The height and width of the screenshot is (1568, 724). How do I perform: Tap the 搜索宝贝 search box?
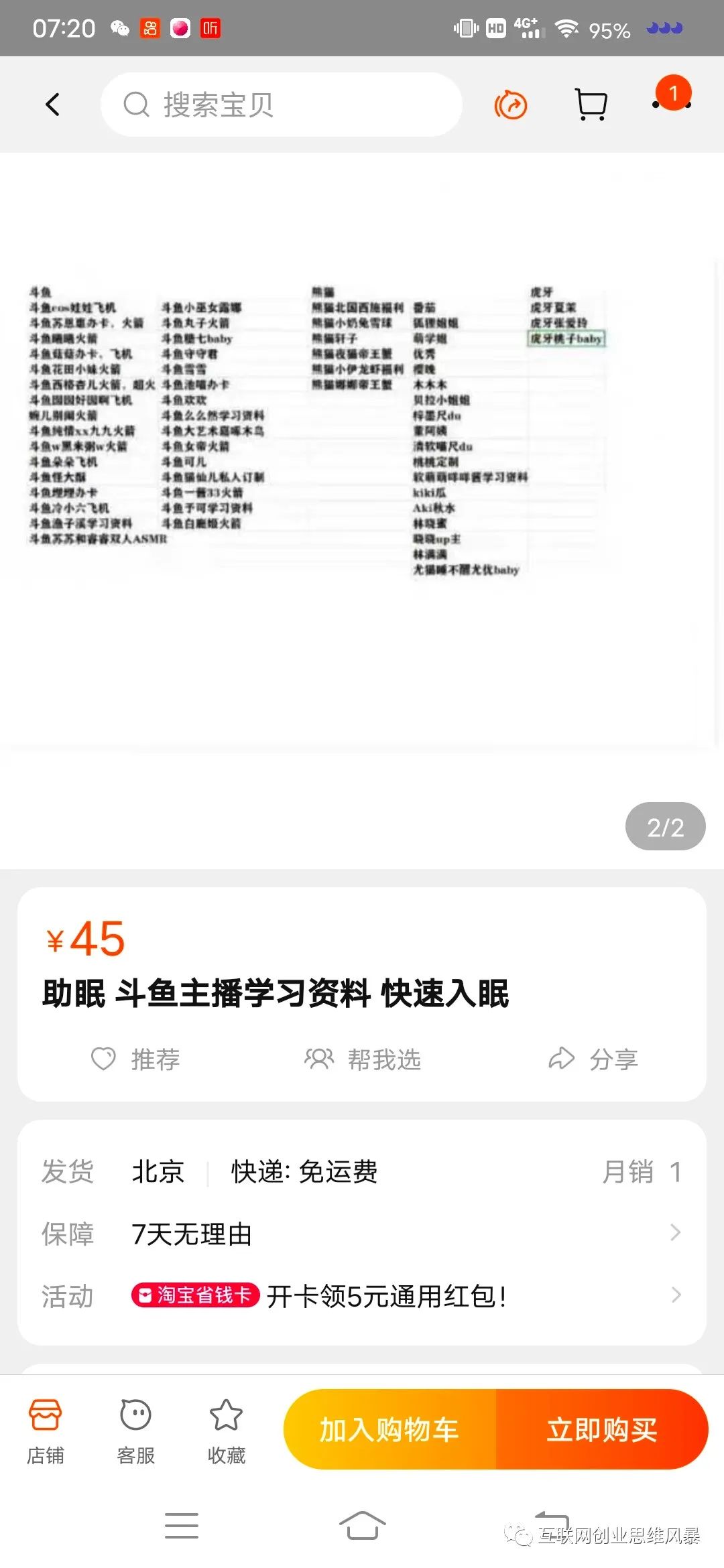pos(282,105)
